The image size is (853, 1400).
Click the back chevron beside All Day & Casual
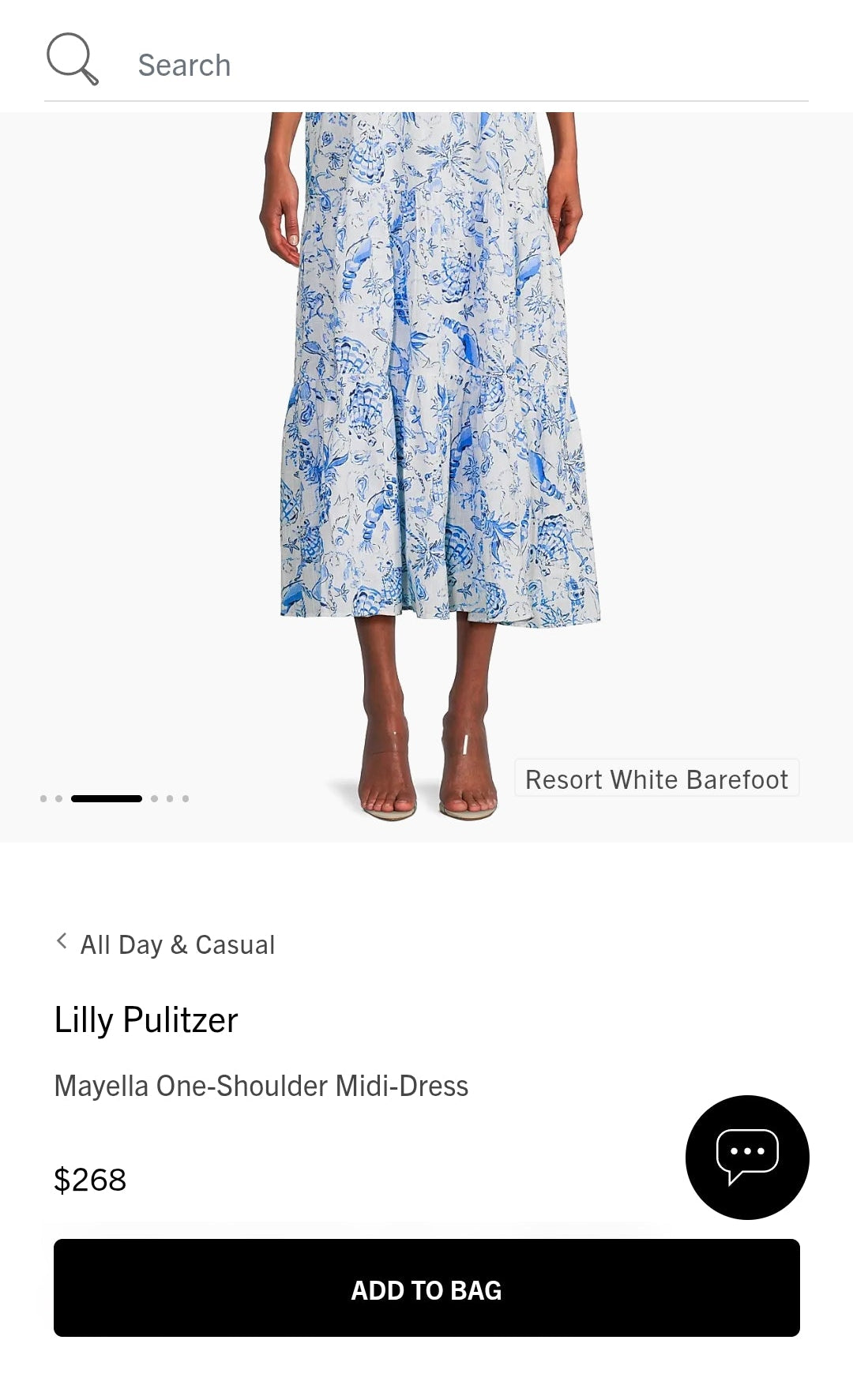point(62,944)
